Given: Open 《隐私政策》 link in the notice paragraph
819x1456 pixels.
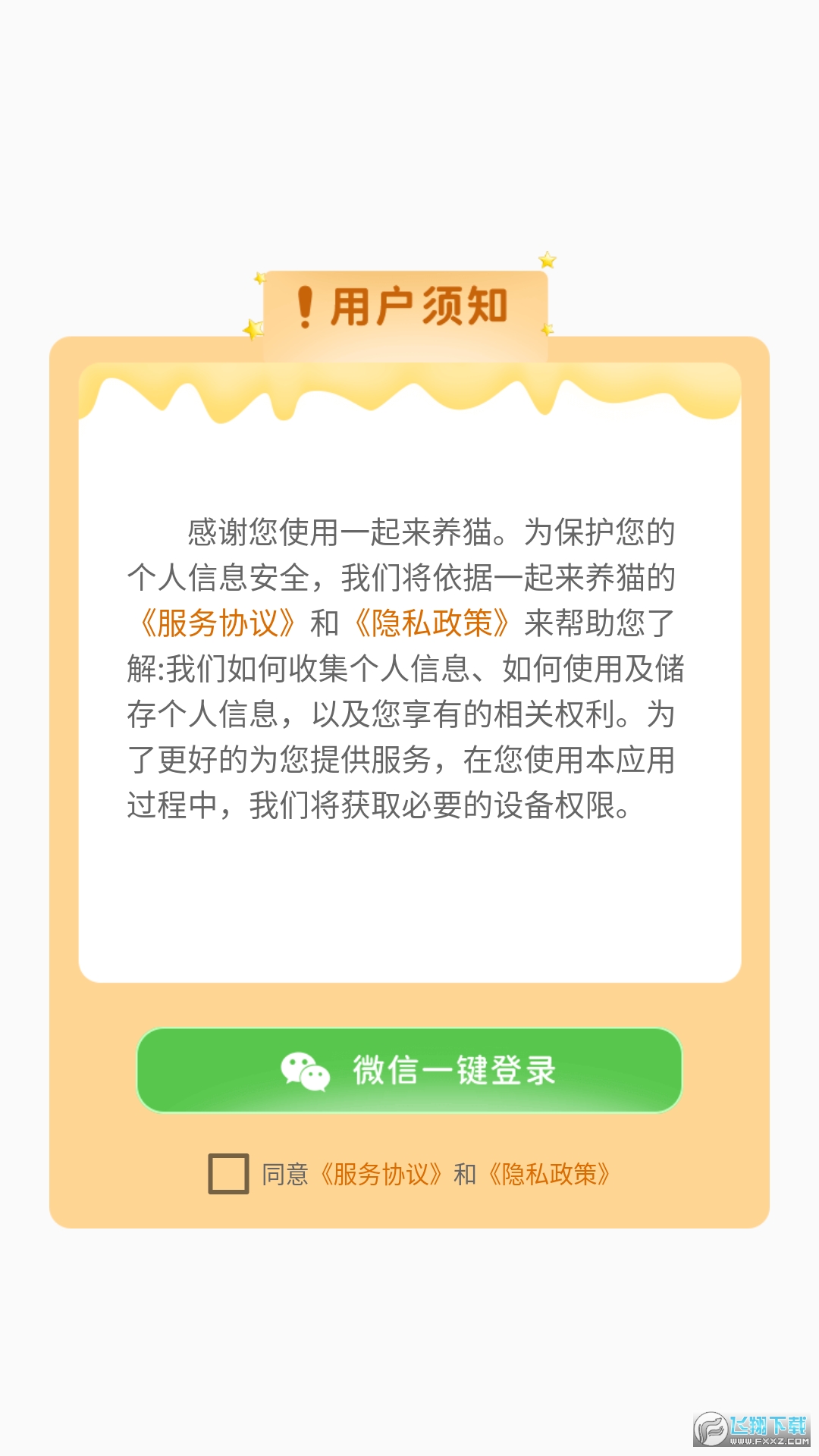Looking at the screenshot, I should [x=431, y=623].
